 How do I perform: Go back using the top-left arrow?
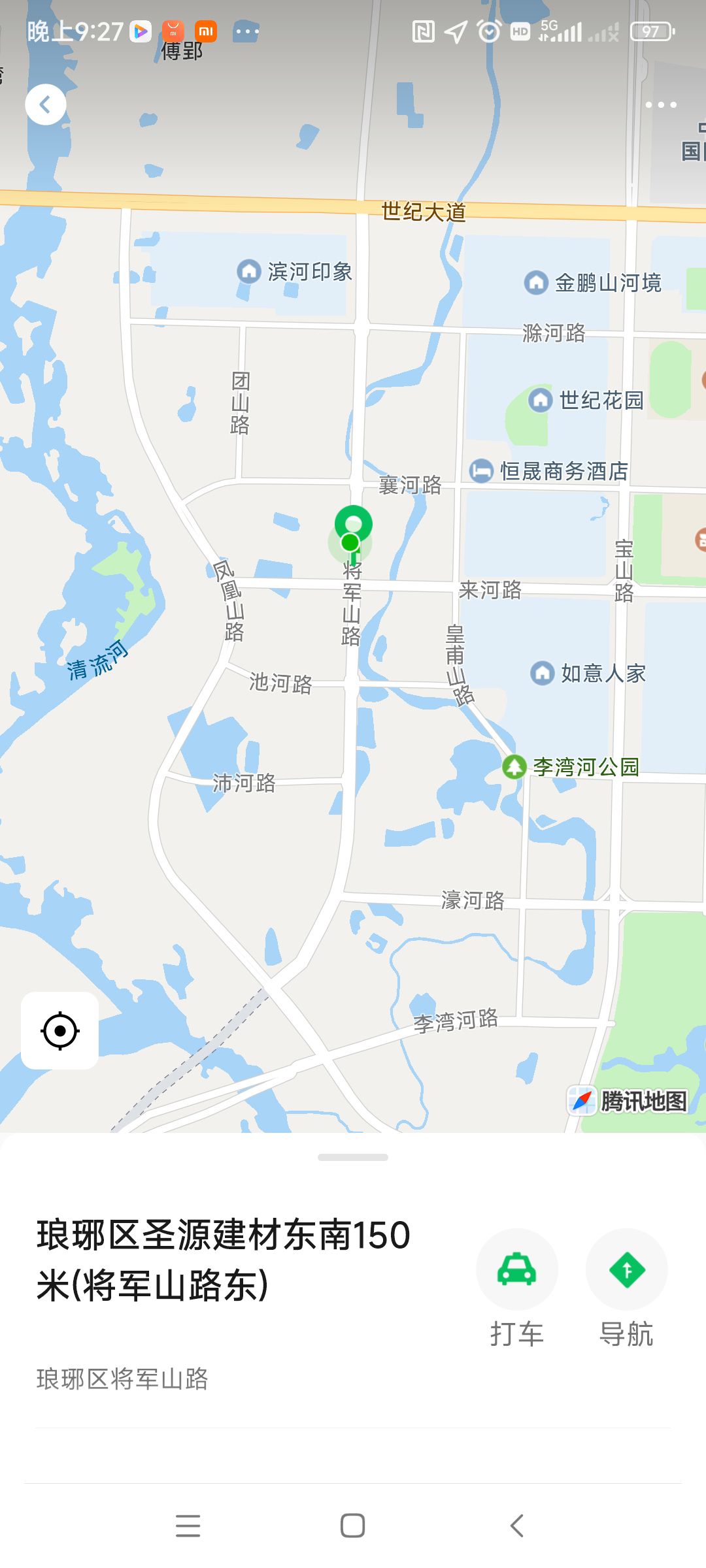click(46, 105)
